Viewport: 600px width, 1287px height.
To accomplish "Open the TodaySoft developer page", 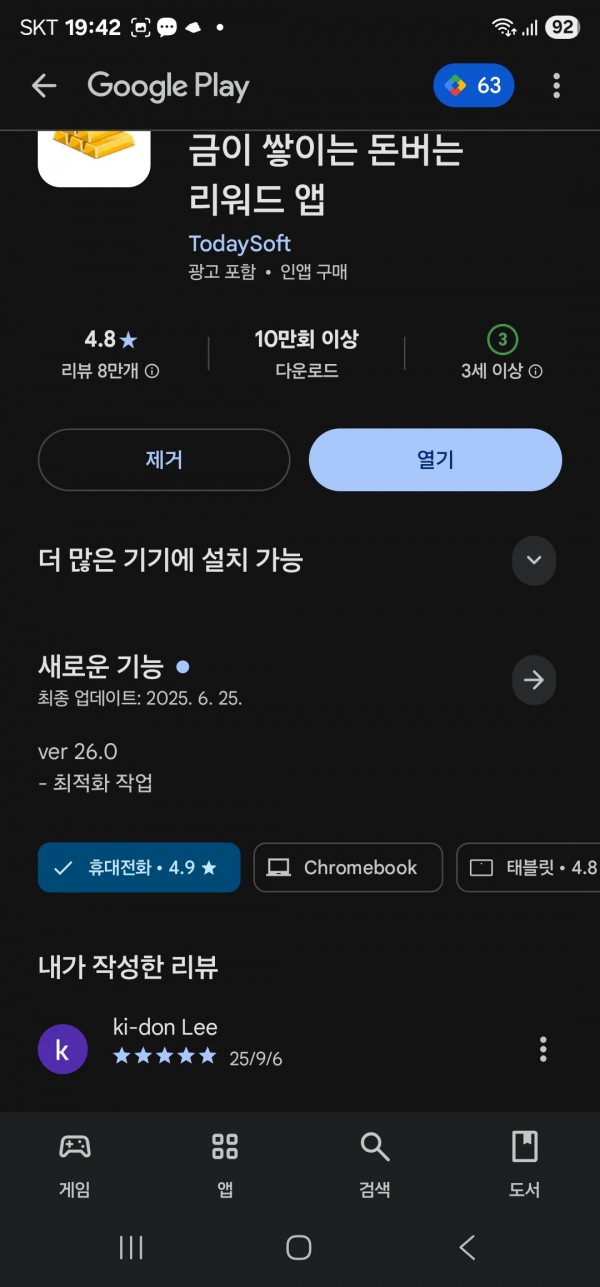I will click(239, 243).
